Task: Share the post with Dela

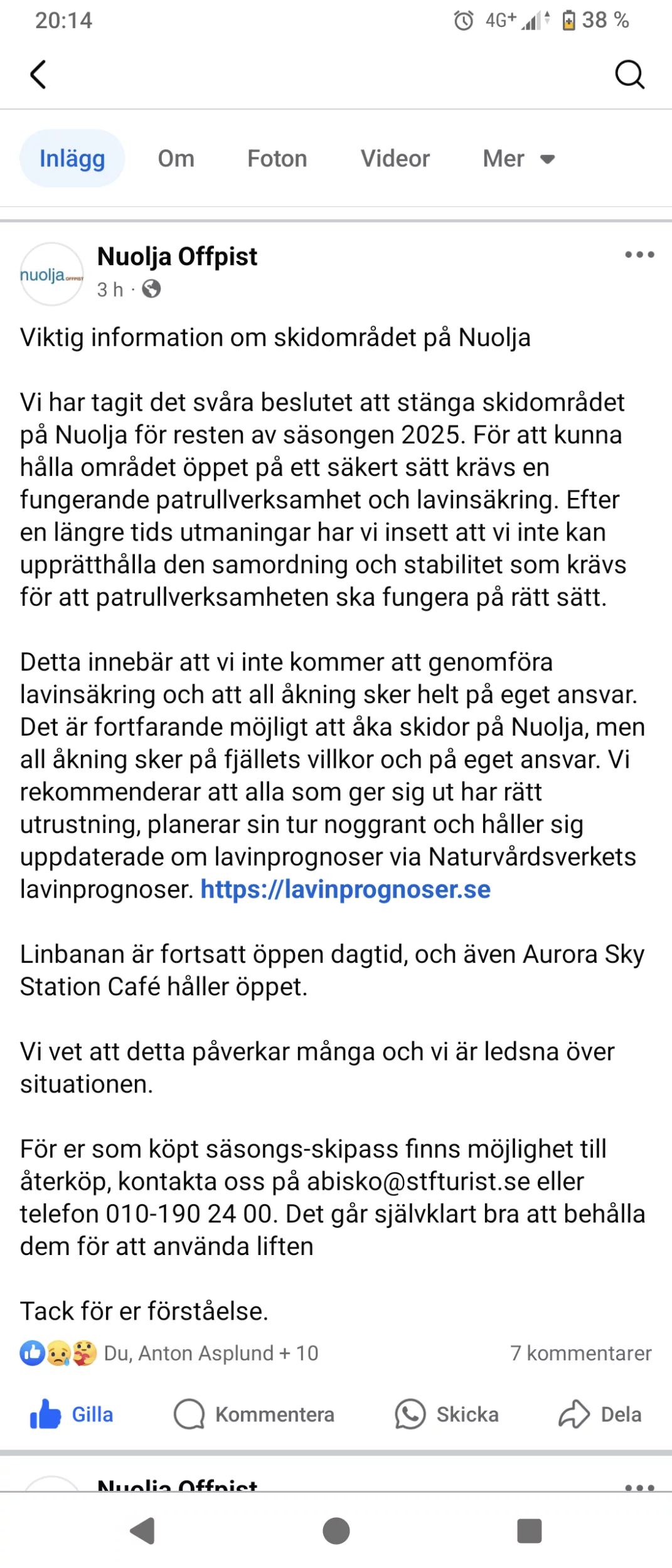Action: coord(600,1415)
